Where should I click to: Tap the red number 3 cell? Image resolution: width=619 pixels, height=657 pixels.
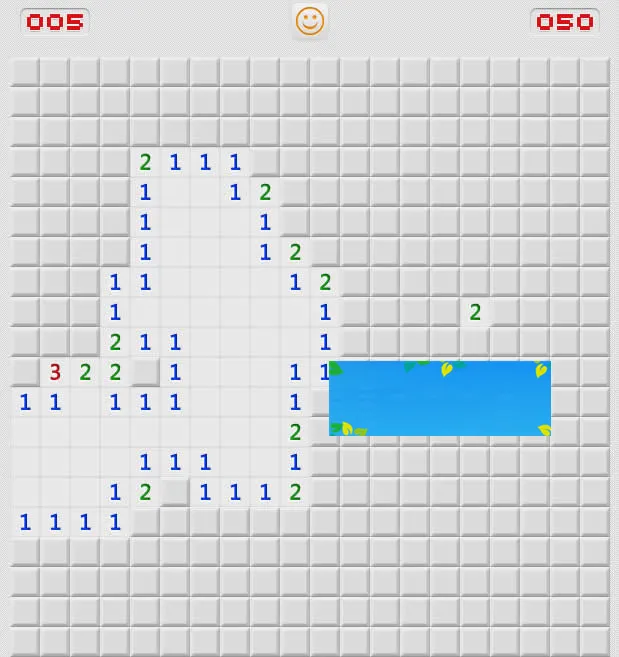pos(55,373)
